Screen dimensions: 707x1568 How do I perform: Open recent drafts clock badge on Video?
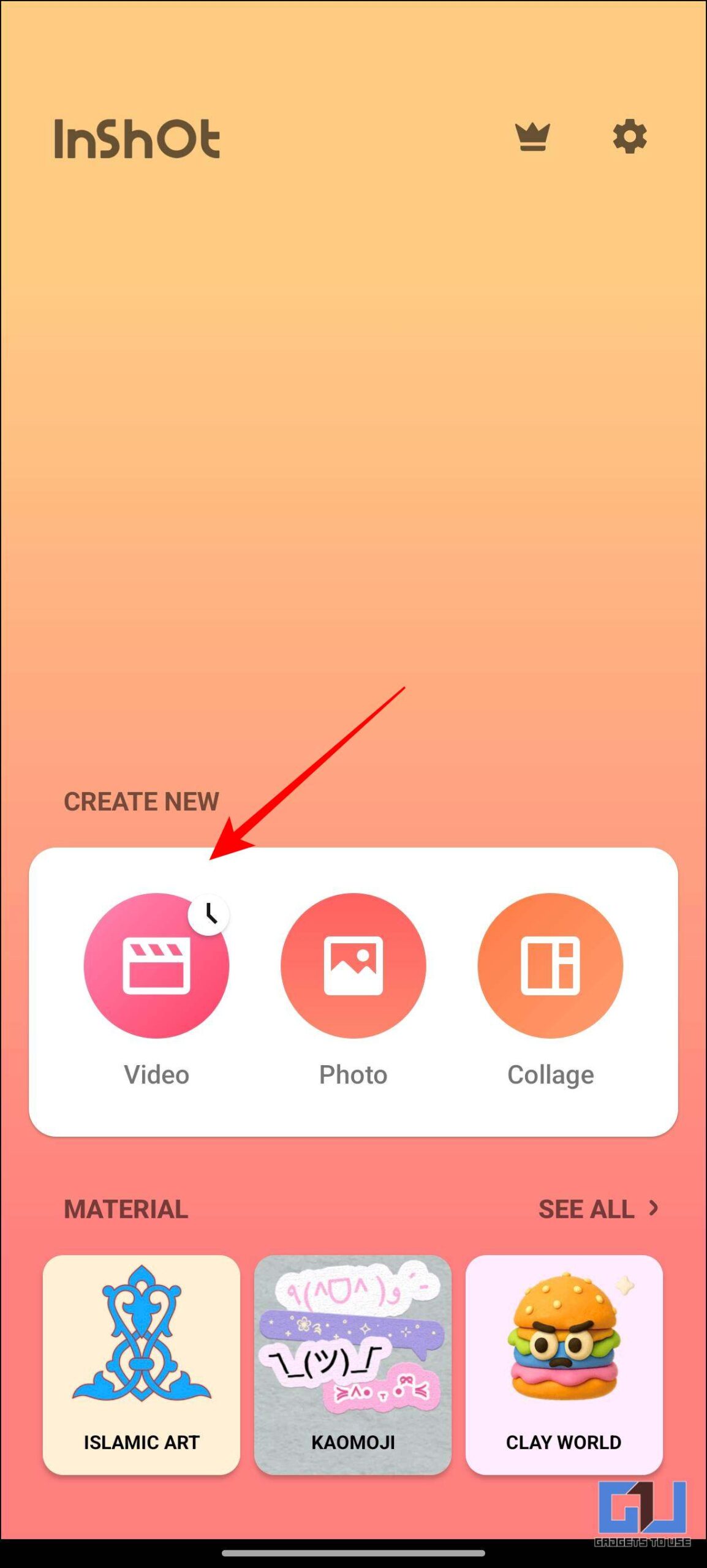pos(209,915)
